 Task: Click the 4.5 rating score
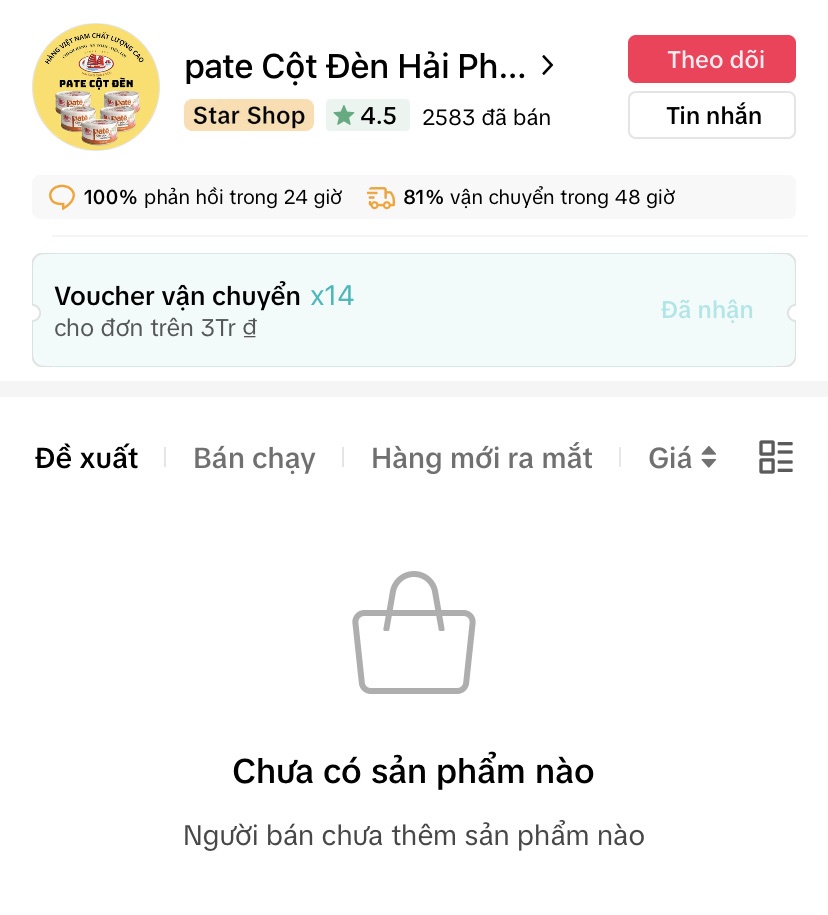coord(380,115)
